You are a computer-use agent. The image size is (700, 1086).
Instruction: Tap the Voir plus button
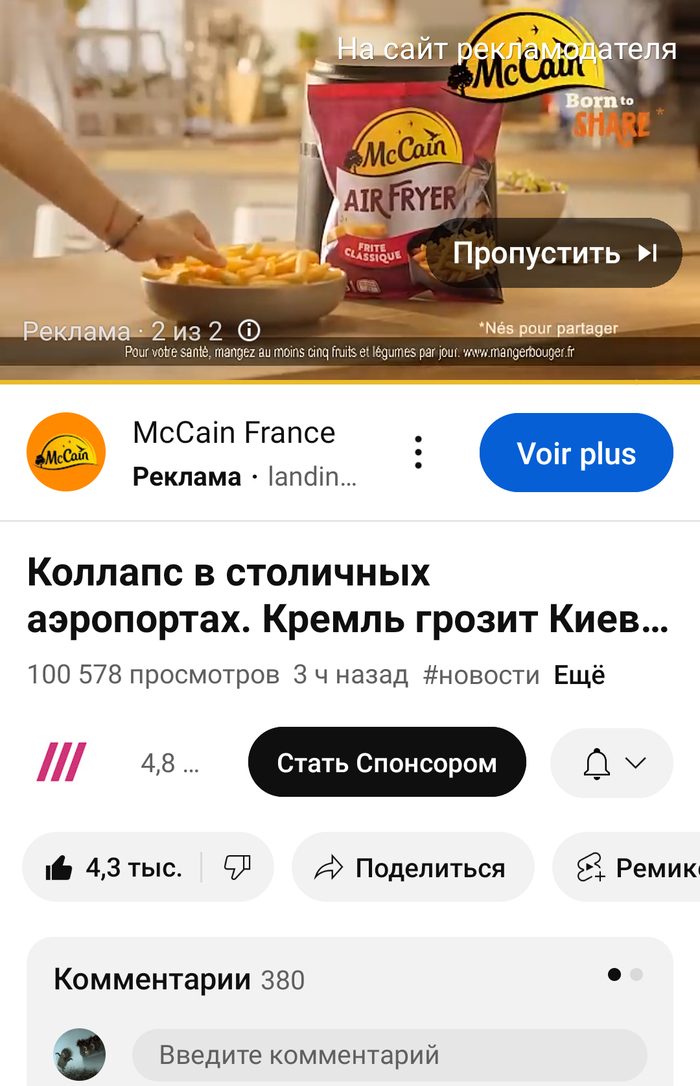click(576, 453)
